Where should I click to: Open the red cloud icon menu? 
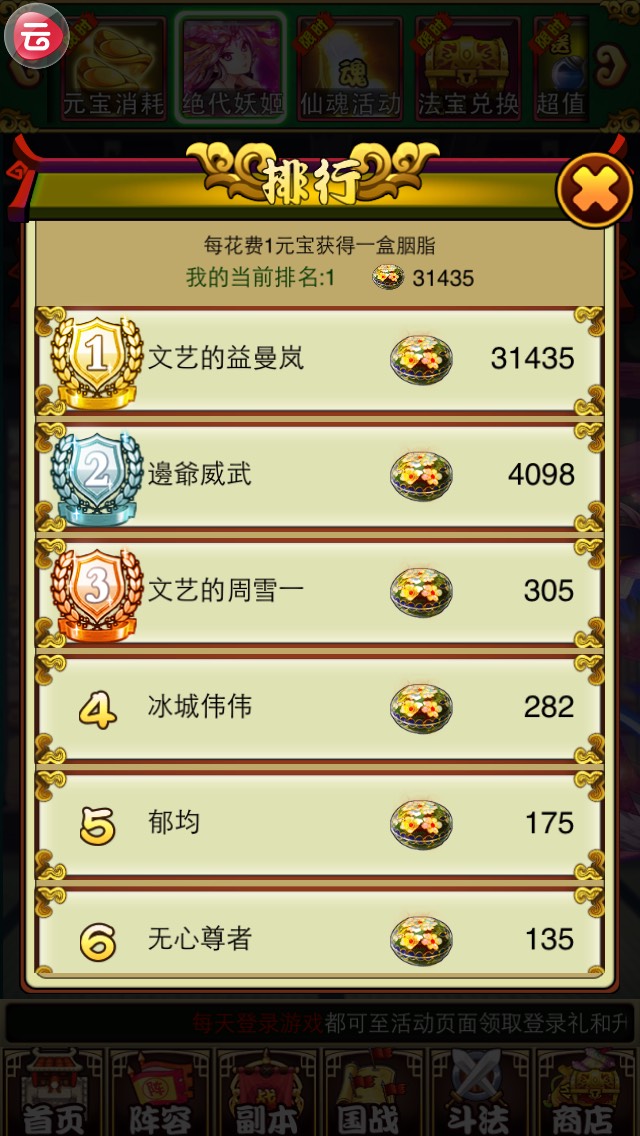pyautogui.click(x=37, y=36)
